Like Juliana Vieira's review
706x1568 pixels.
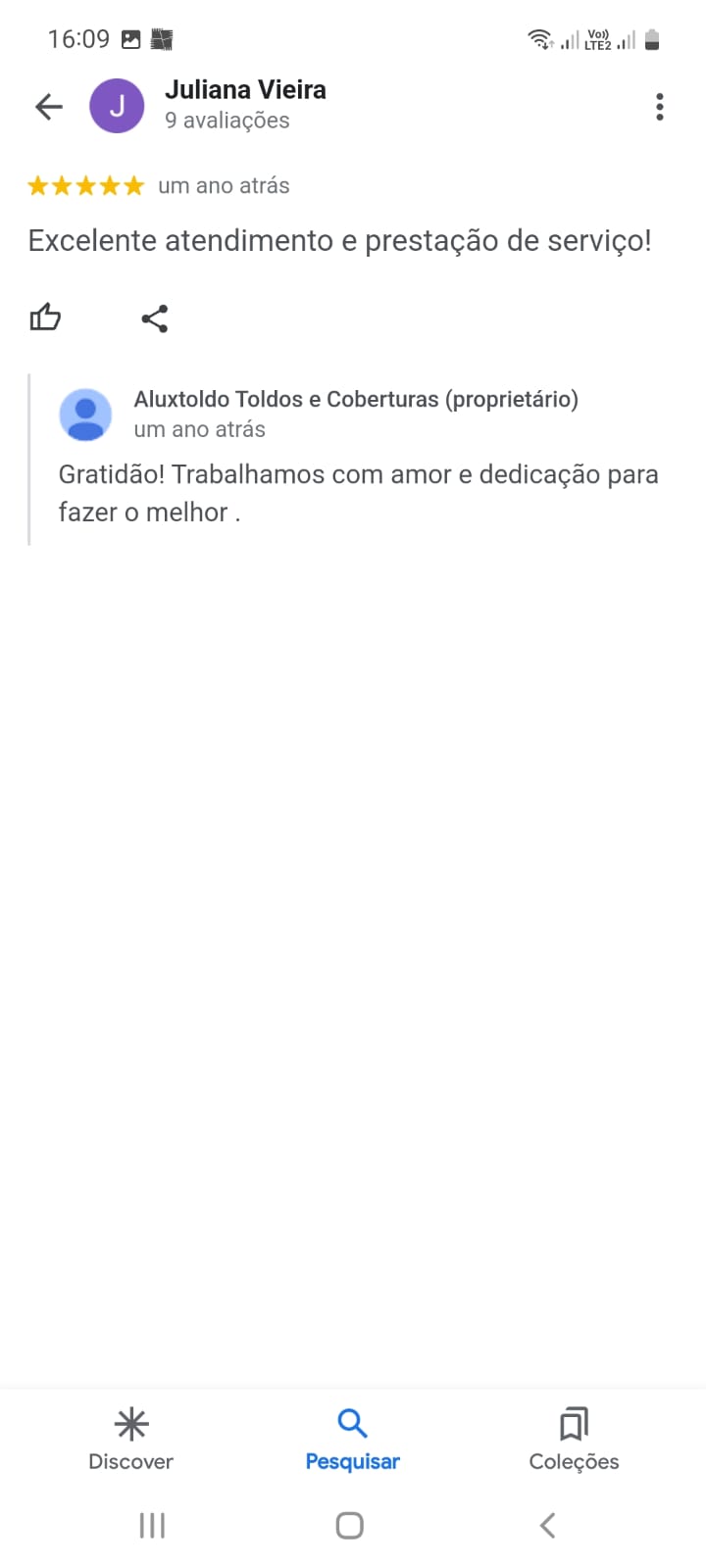pos(45,318)
